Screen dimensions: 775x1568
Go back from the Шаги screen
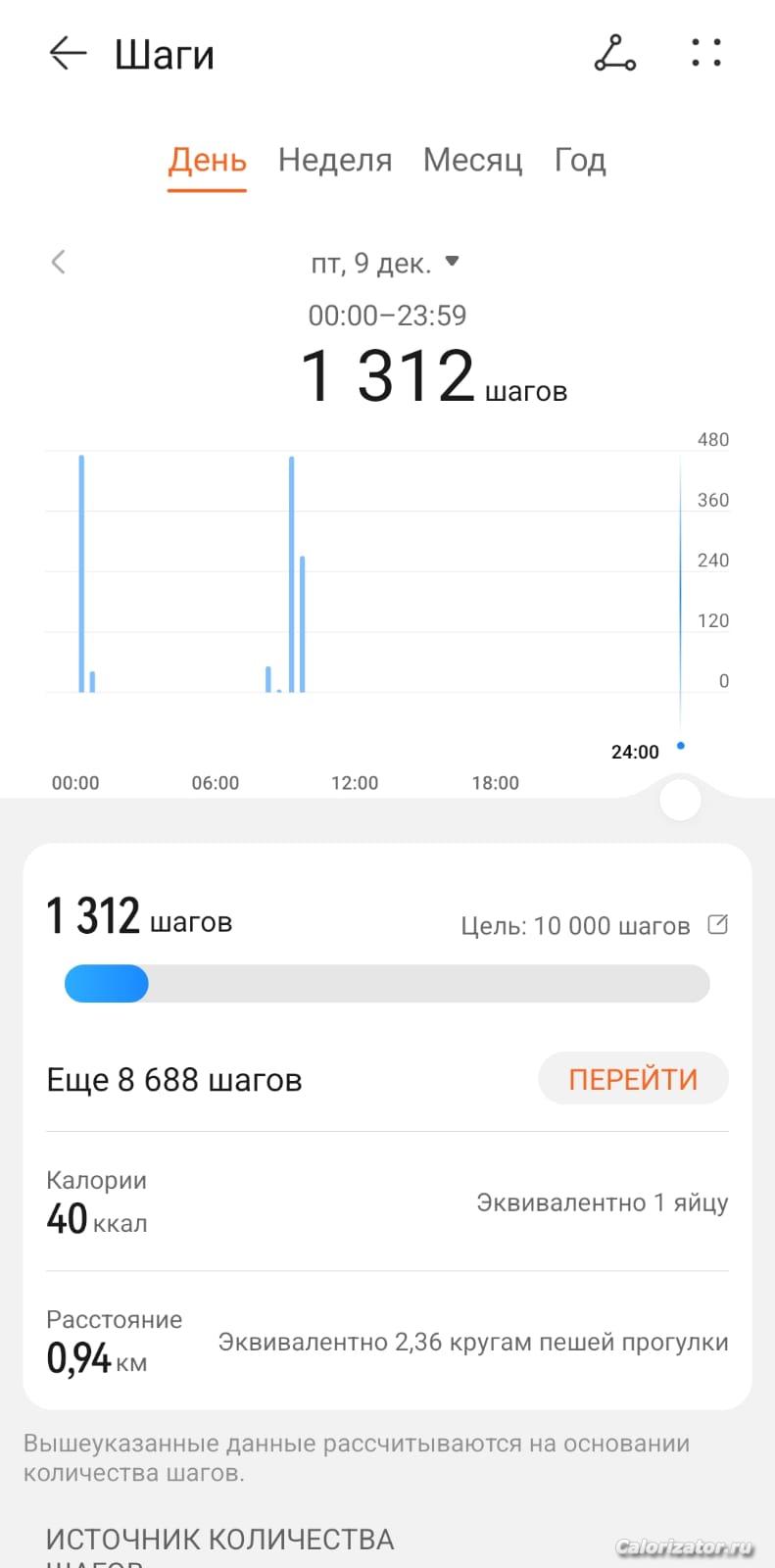68,53
